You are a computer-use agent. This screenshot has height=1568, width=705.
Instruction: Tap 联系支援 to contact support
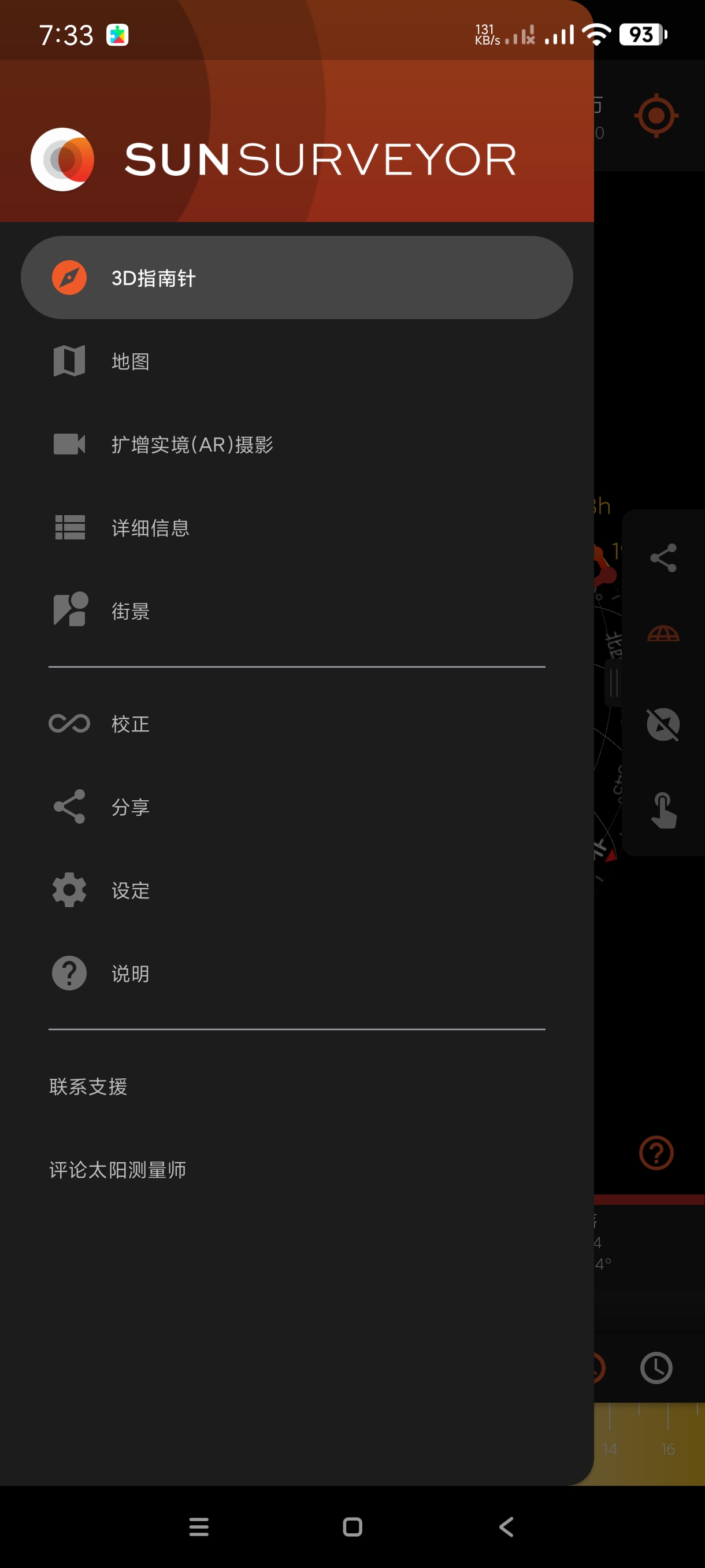88,1086
